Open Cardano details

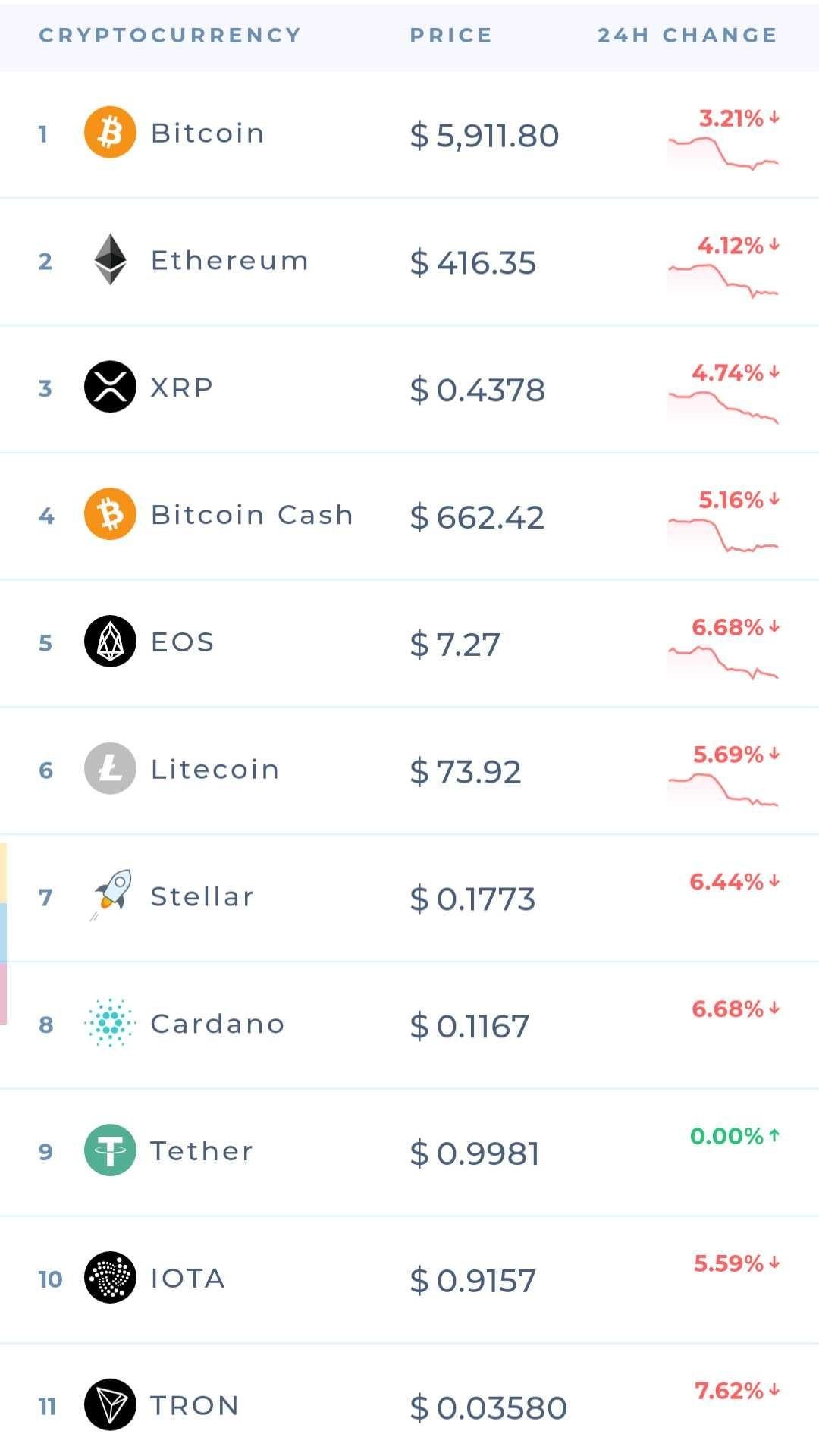click(409, 1027)
